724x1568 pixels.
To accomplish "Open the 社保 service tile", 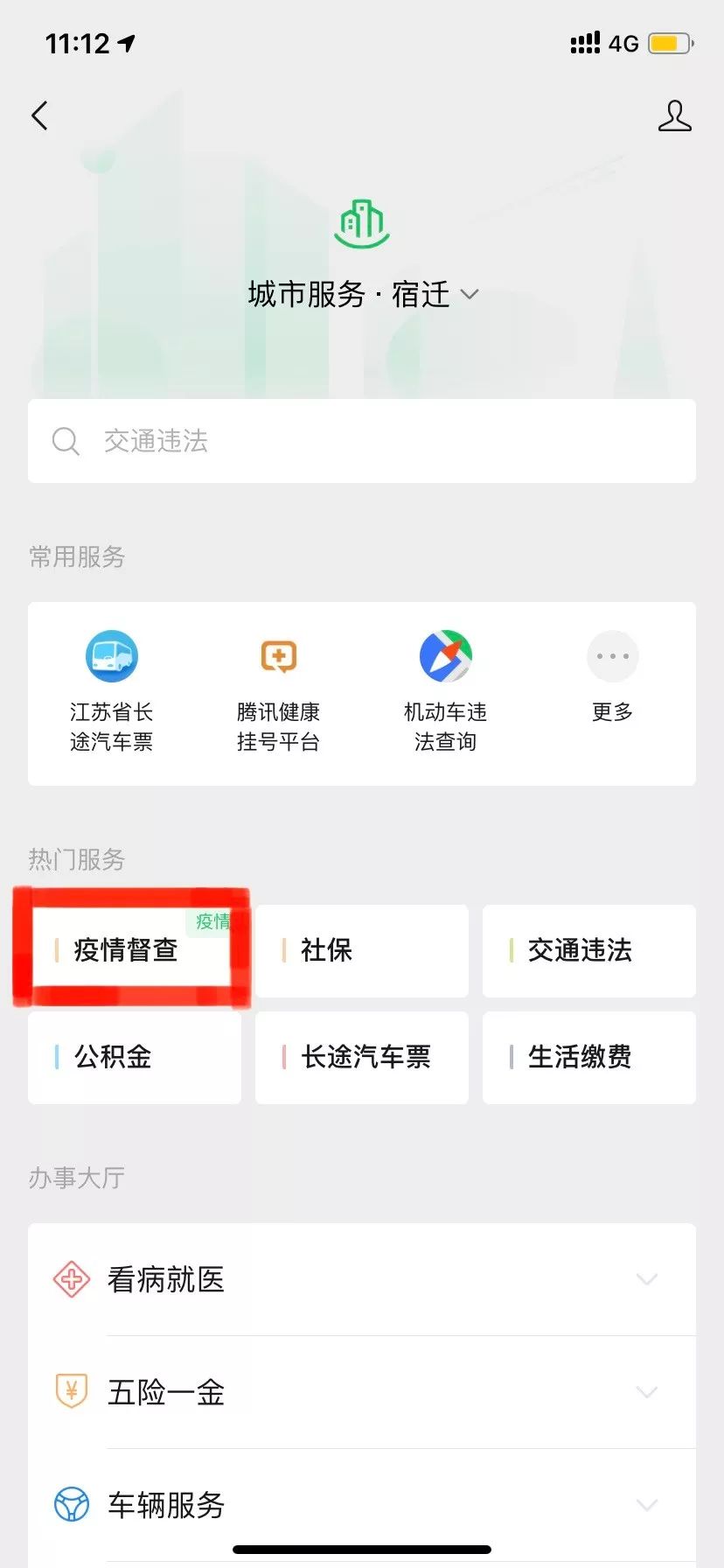I will 361,950.
